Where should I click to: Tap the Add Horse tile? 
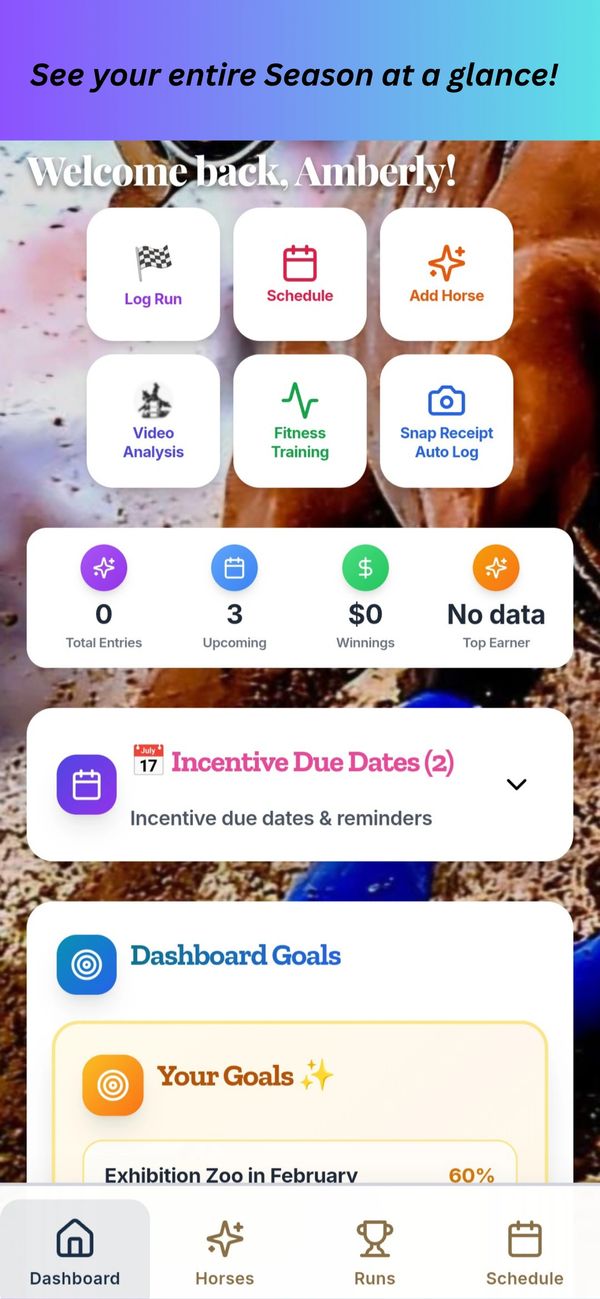tap(446, 274)
